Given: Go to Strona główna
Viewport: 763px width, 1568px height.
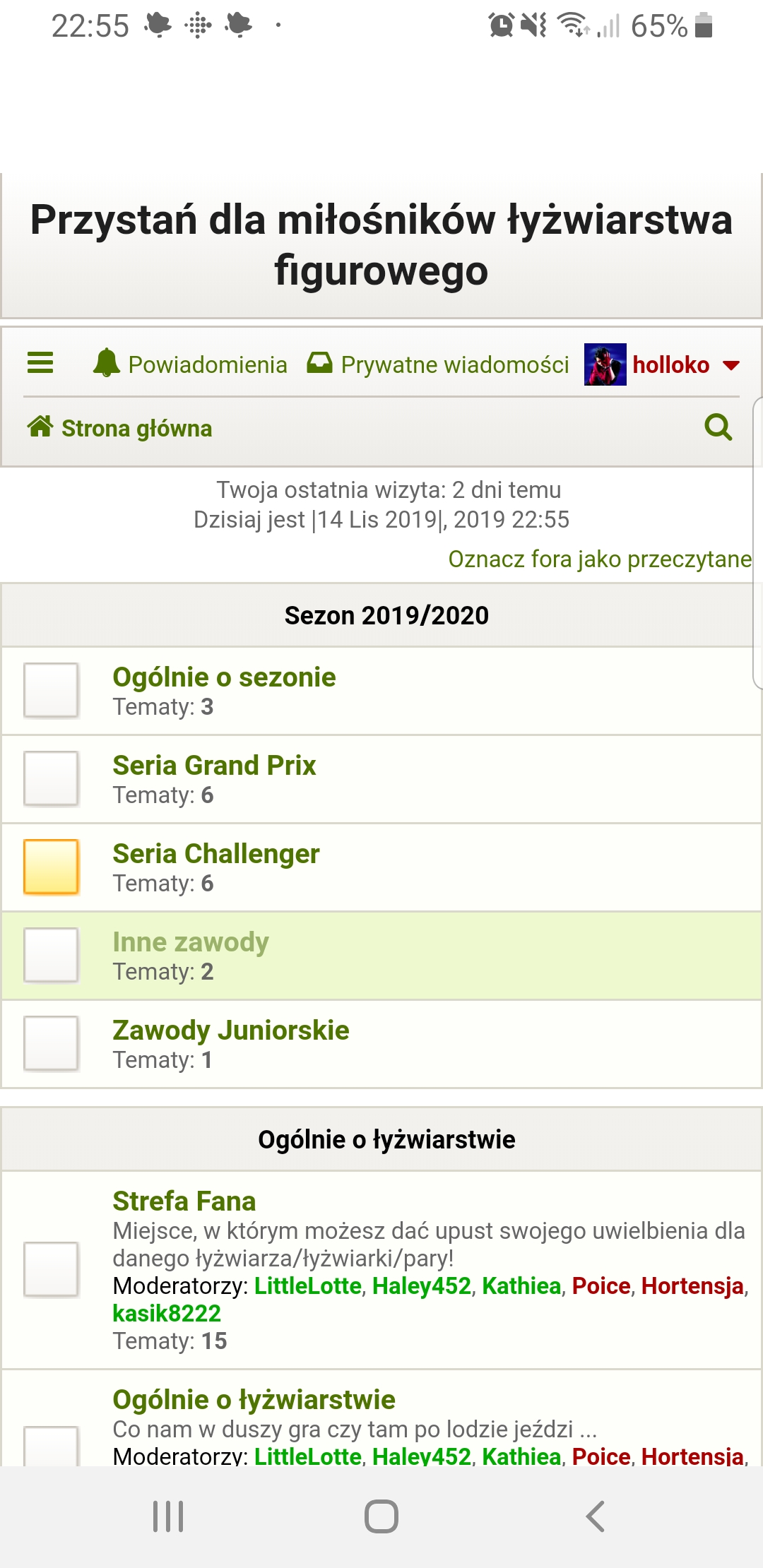Looking at the screenshot, I should coord(119,428).
